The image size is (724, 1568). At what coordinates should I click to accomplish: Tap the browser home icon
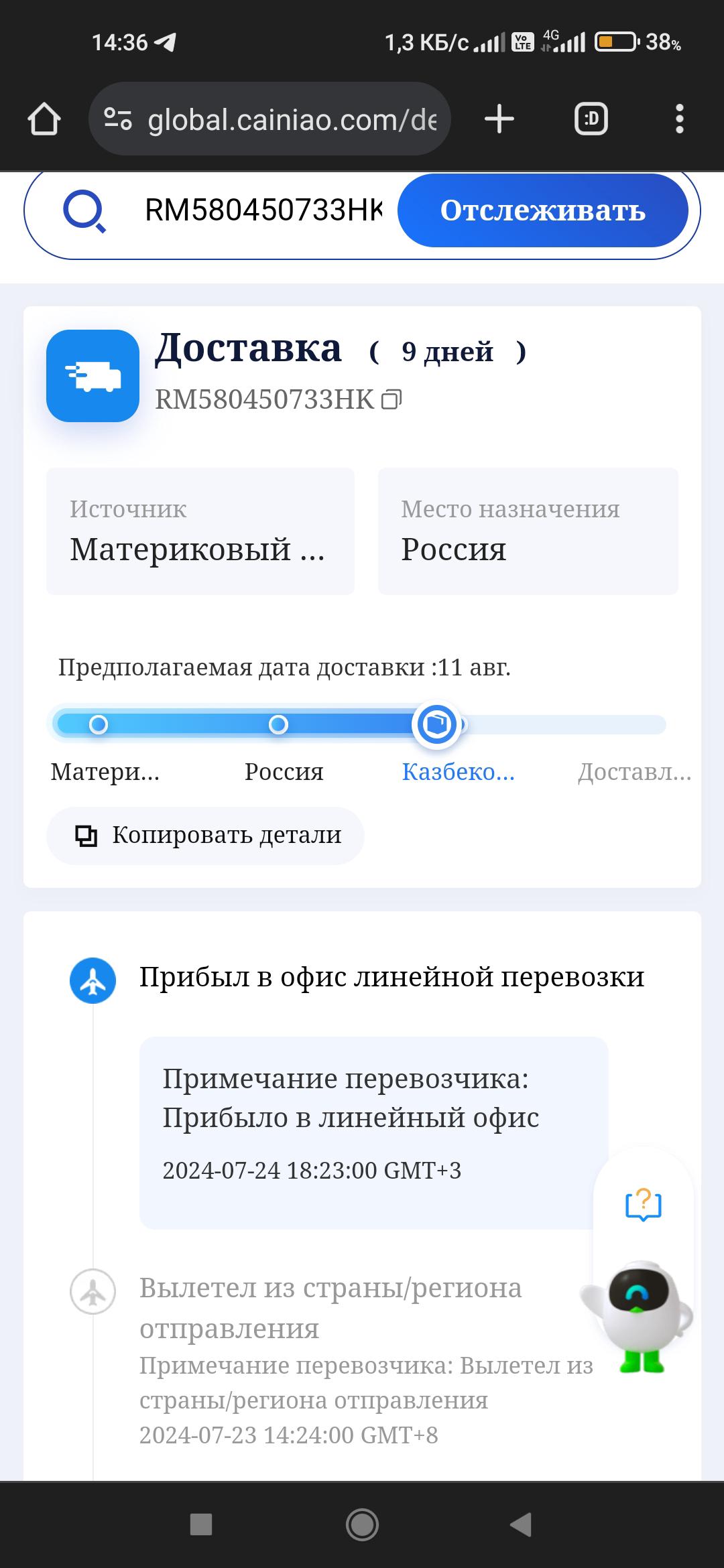(44, 120)
